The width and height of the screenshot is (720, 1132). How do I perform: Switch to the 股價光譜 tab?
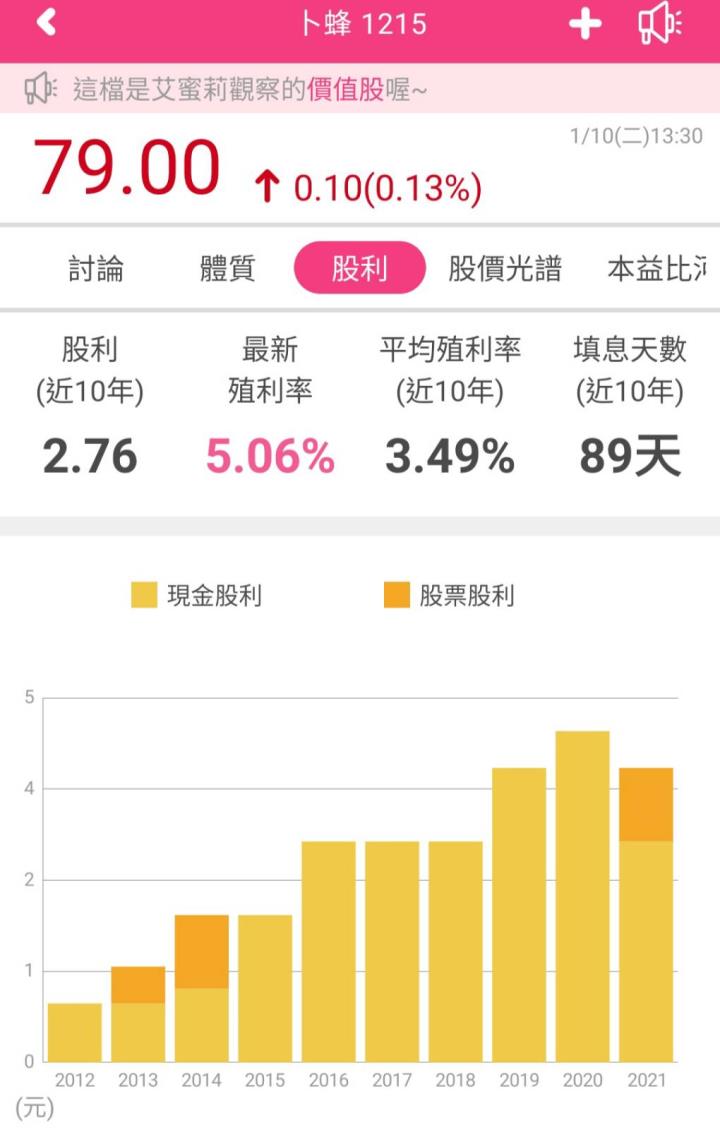503,269
